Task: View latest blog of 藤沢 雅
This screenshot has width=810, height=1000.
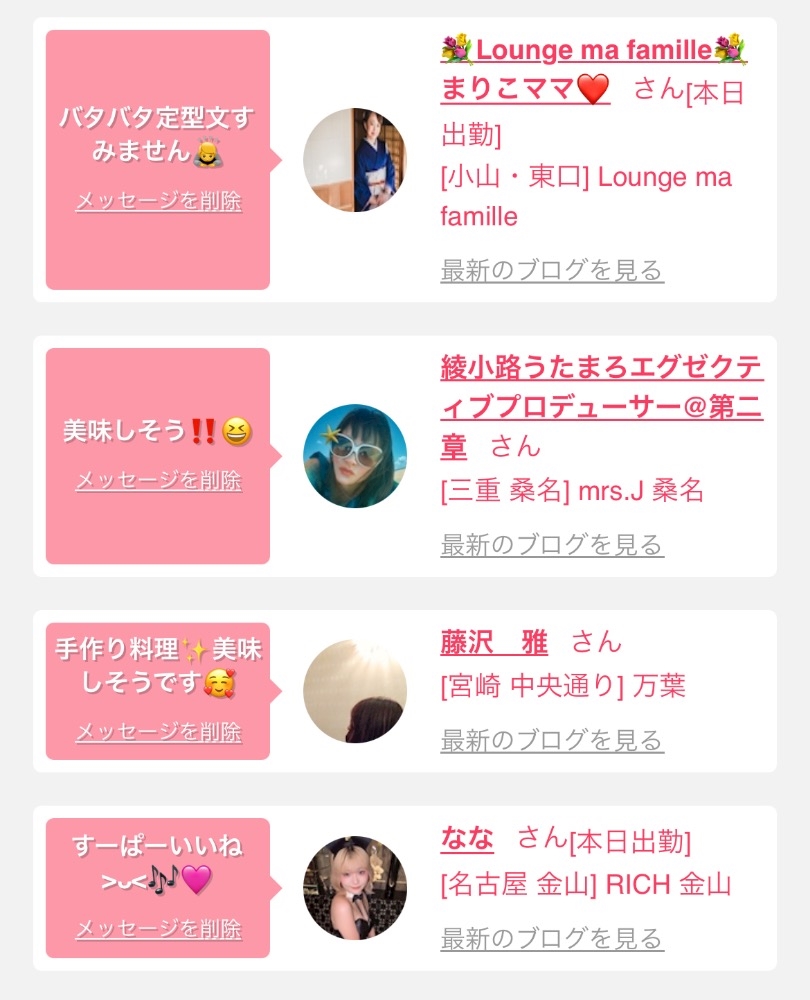Action: pos(551,741)
